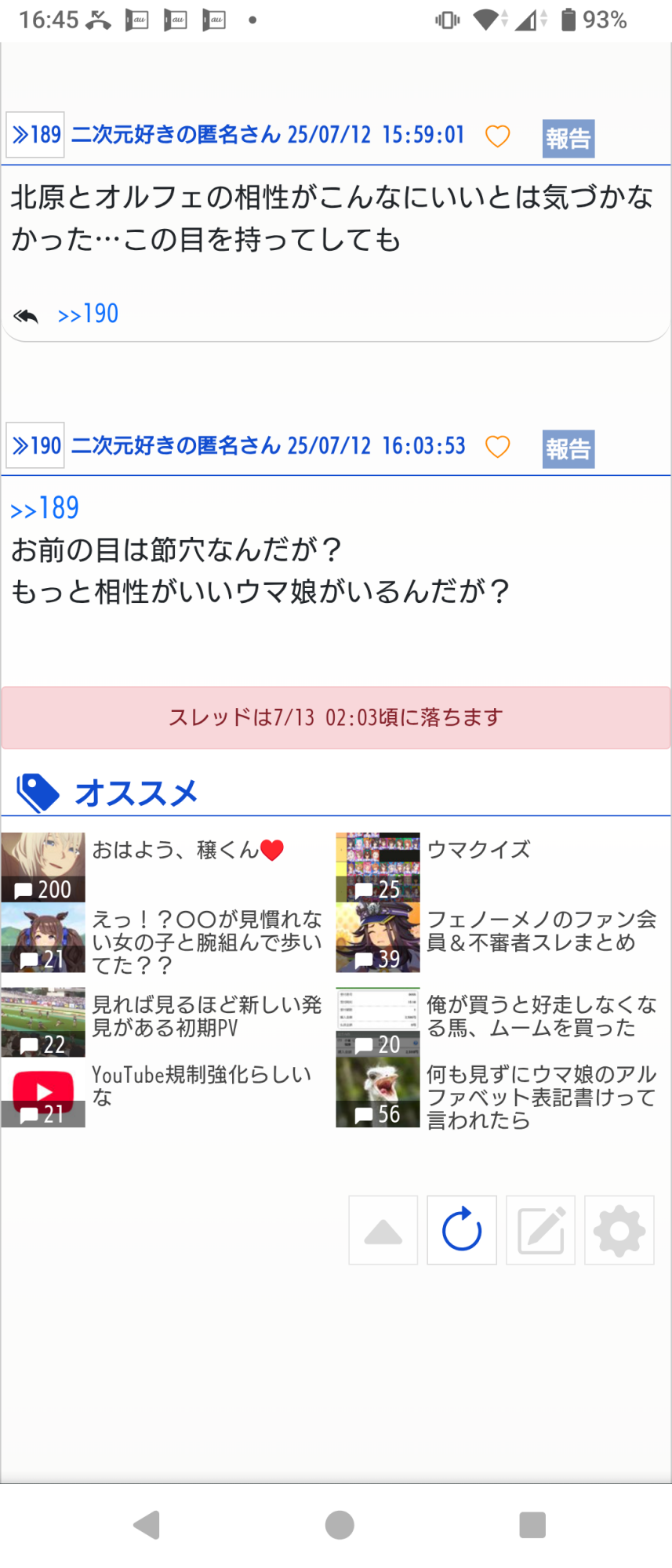Report post 190 via 報告 button
This screenshot has height=1568, width=672.
[568, 449]
